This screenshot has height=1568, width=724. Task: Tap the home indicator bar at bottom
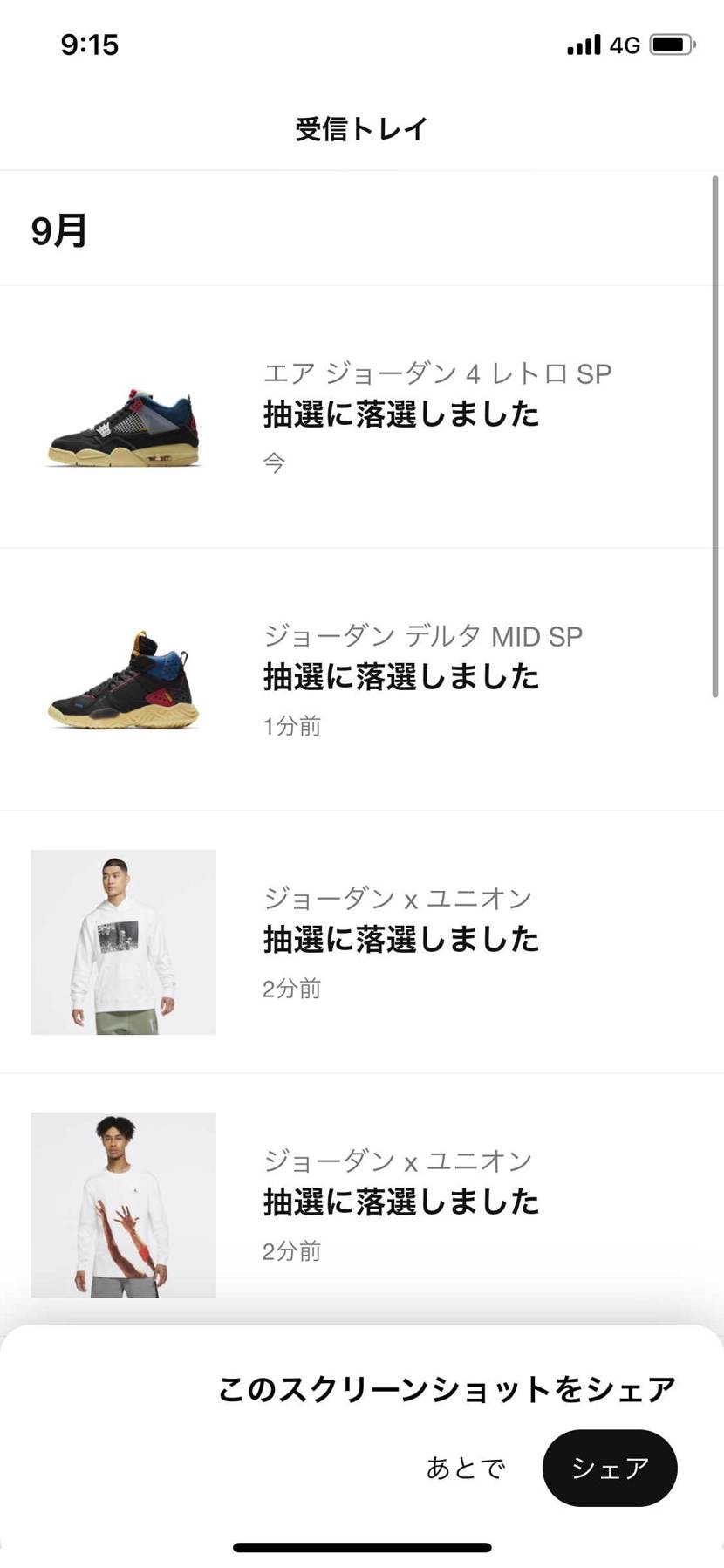point(361,1541)
